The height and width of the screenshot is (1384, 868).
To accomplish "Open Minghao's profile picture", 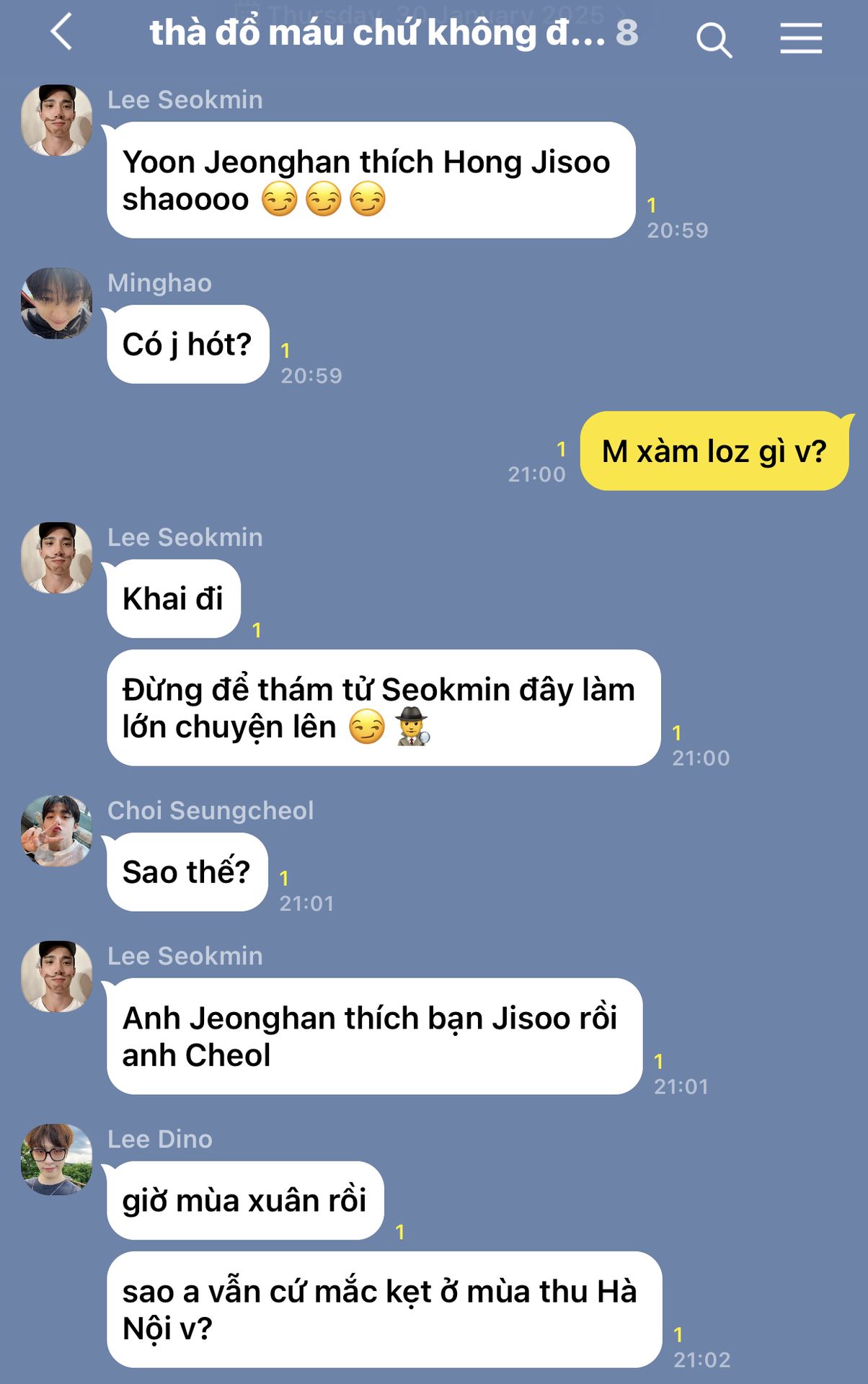I will click(x=57, y=303).
